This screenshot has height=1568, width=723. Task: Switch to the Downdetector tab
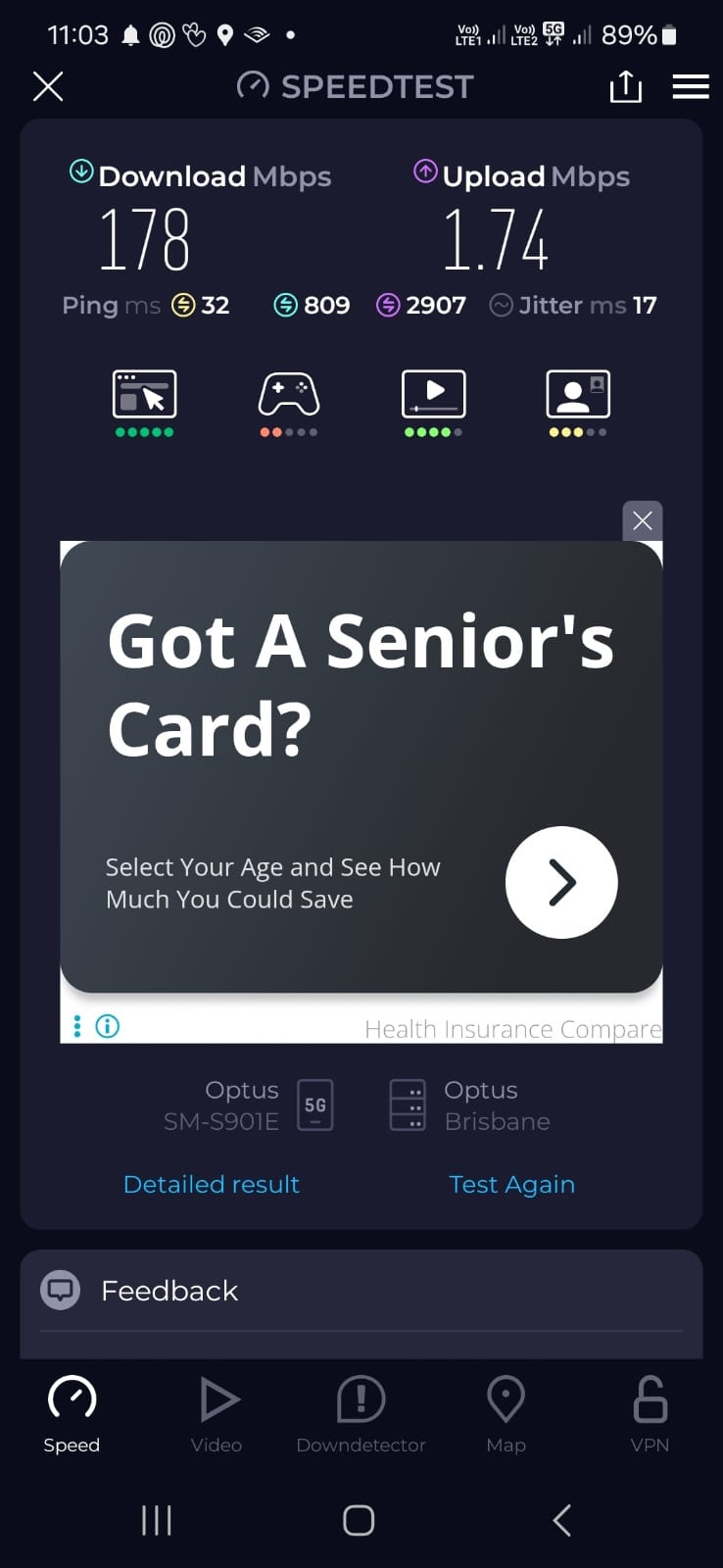(361, 1415)
